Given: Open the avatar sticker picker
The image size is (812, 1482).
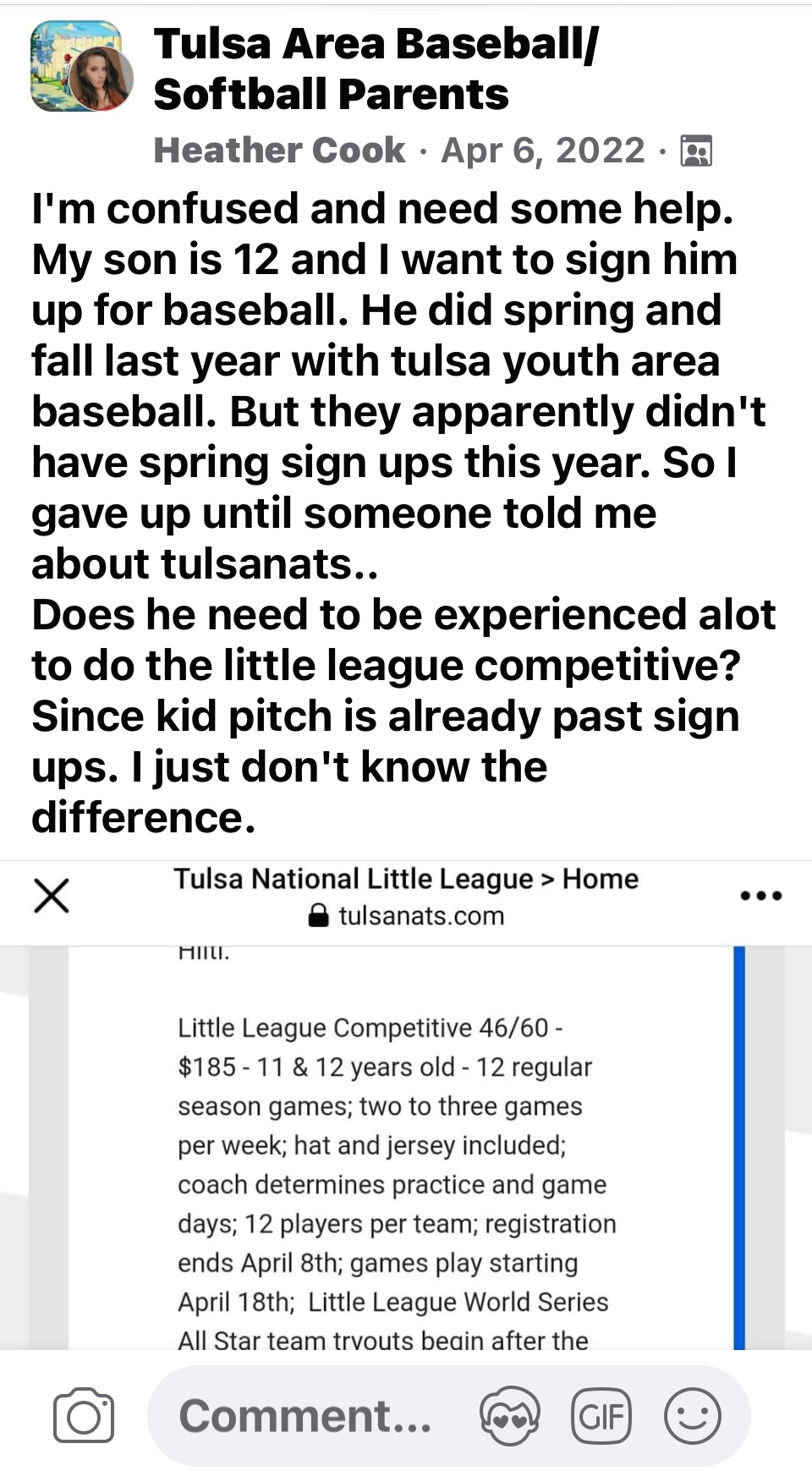Looking at the screenshot, I should point(509,1415).
